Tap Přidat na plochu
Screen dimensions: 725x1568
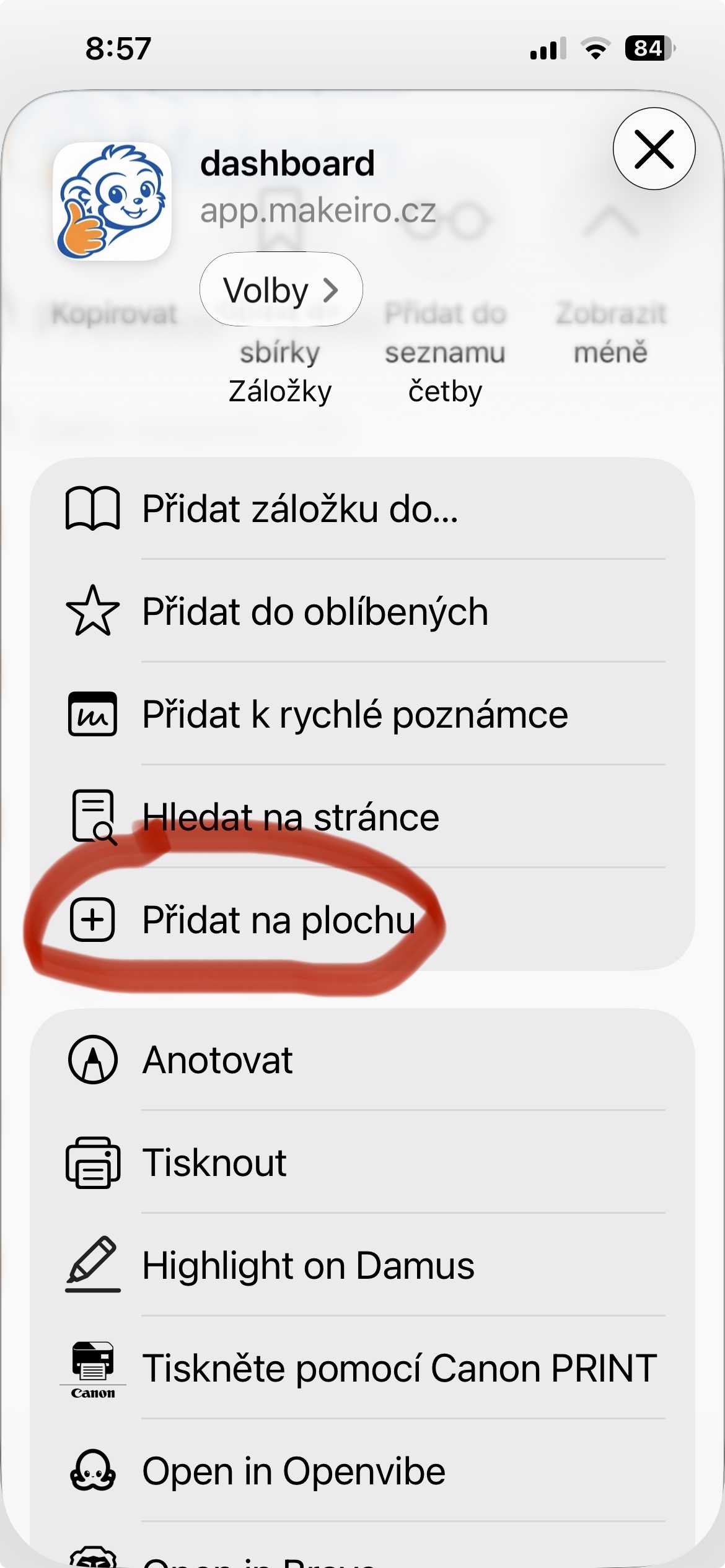click(x=279, y=920)
